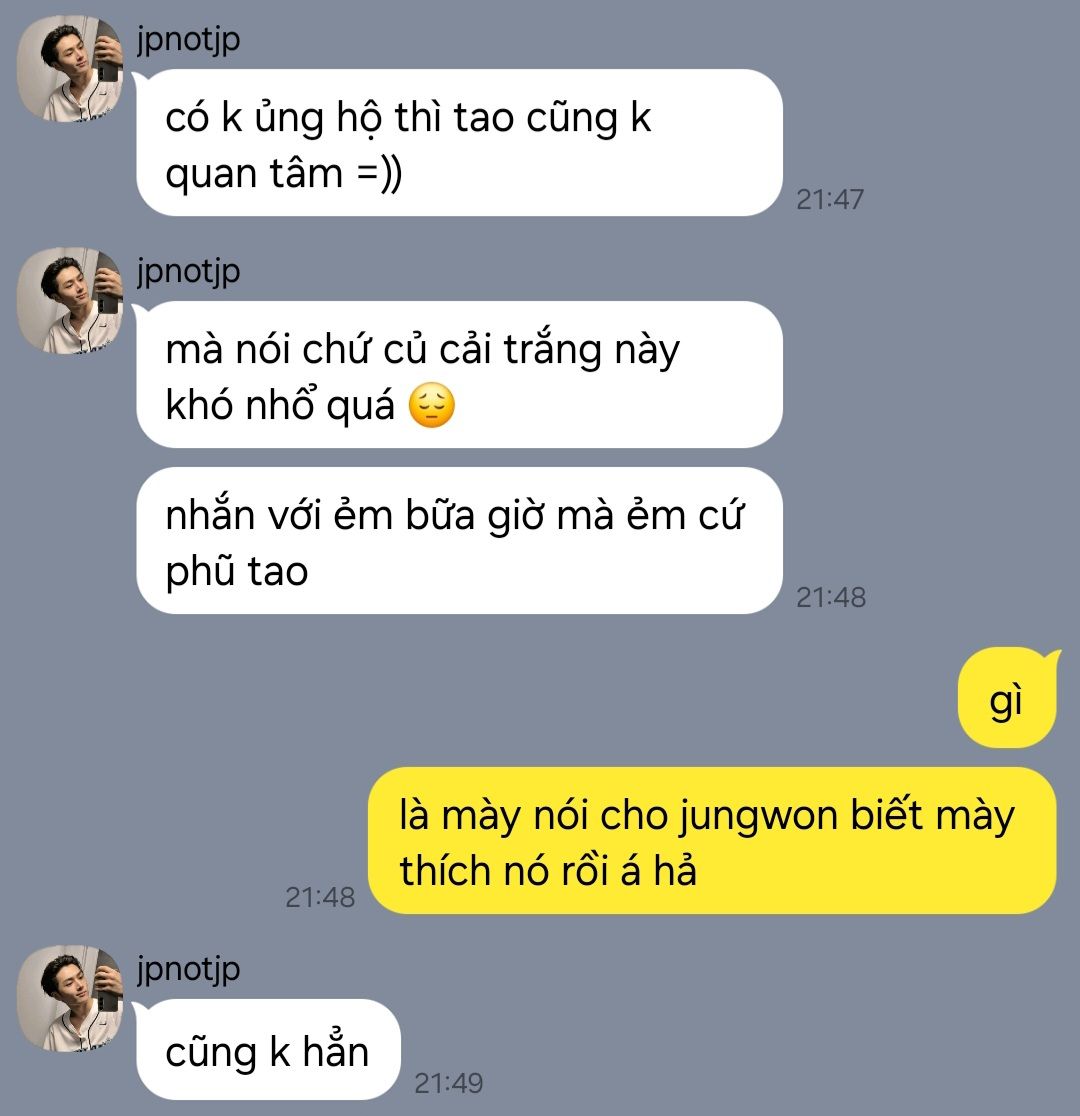Tap jpnotjp's profile photo beside "củ cải trắng" message
The width and height of the screenshot is (1080, 1116).
tap(71, 301)
